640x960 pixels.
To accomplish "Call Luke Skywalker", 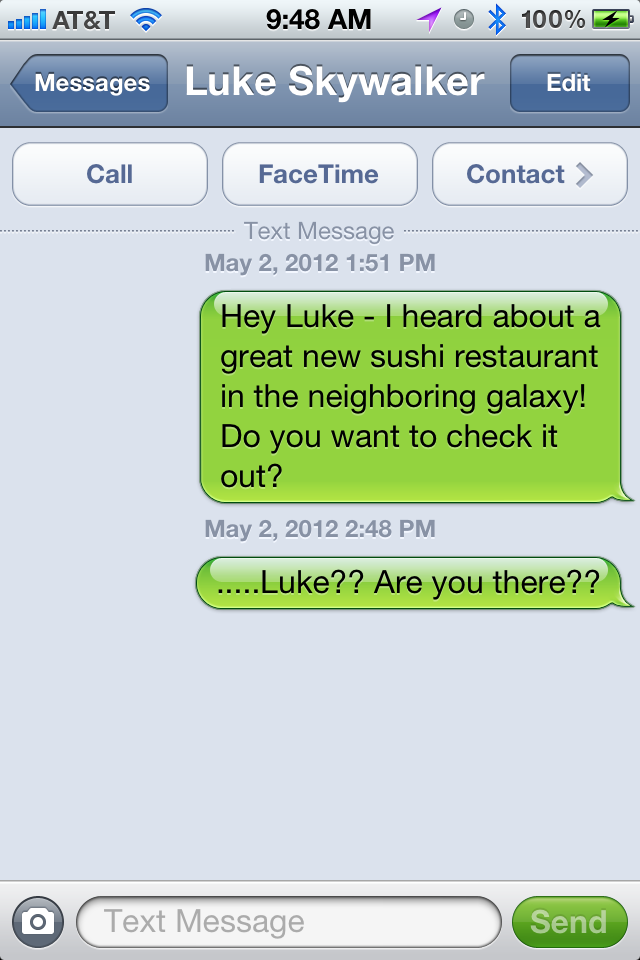I will 110,174.
